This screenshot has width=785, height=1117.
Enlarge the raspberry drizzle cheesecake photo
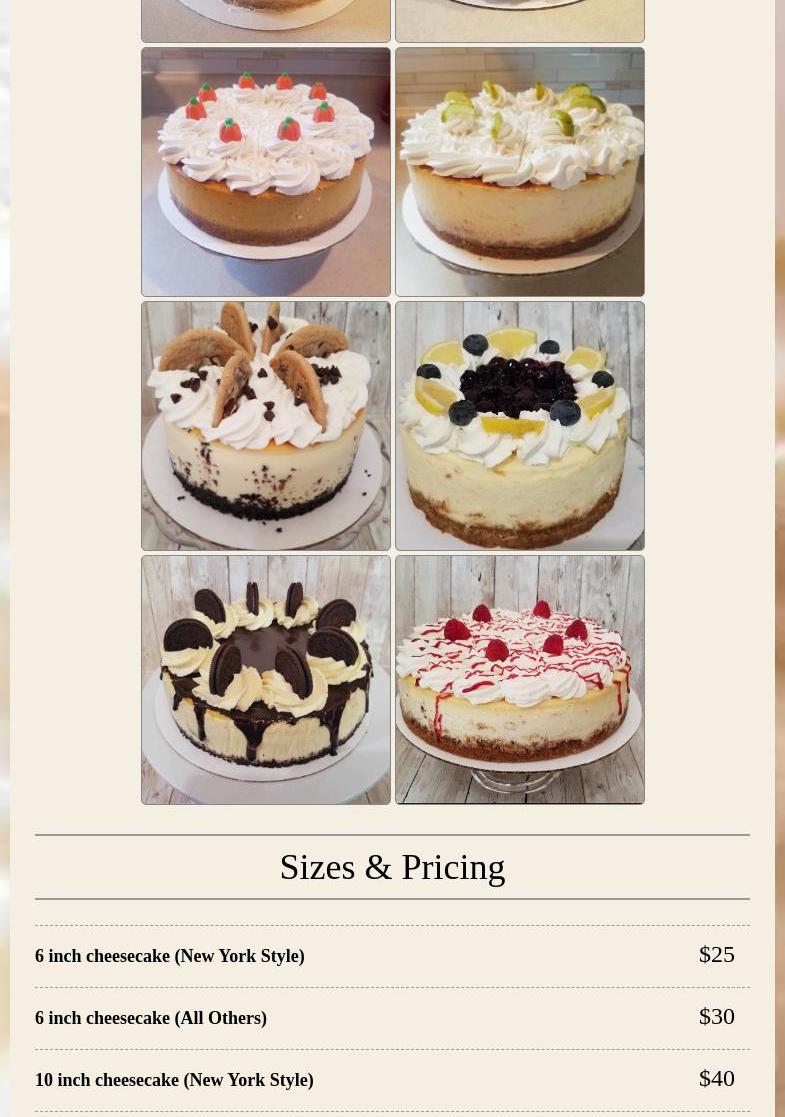tap(520, 680)
